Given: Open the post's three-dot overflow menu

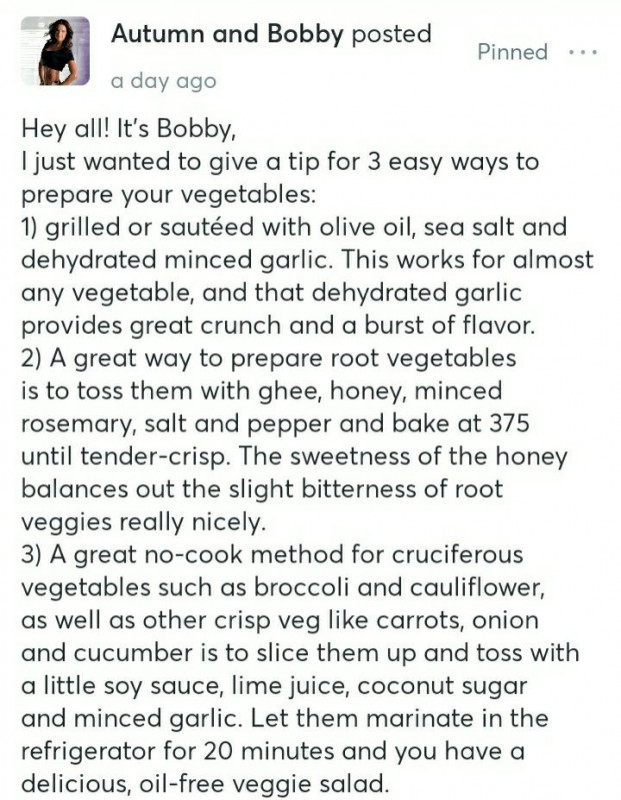Looking at the screenshot, I should [x=583, y=52].
